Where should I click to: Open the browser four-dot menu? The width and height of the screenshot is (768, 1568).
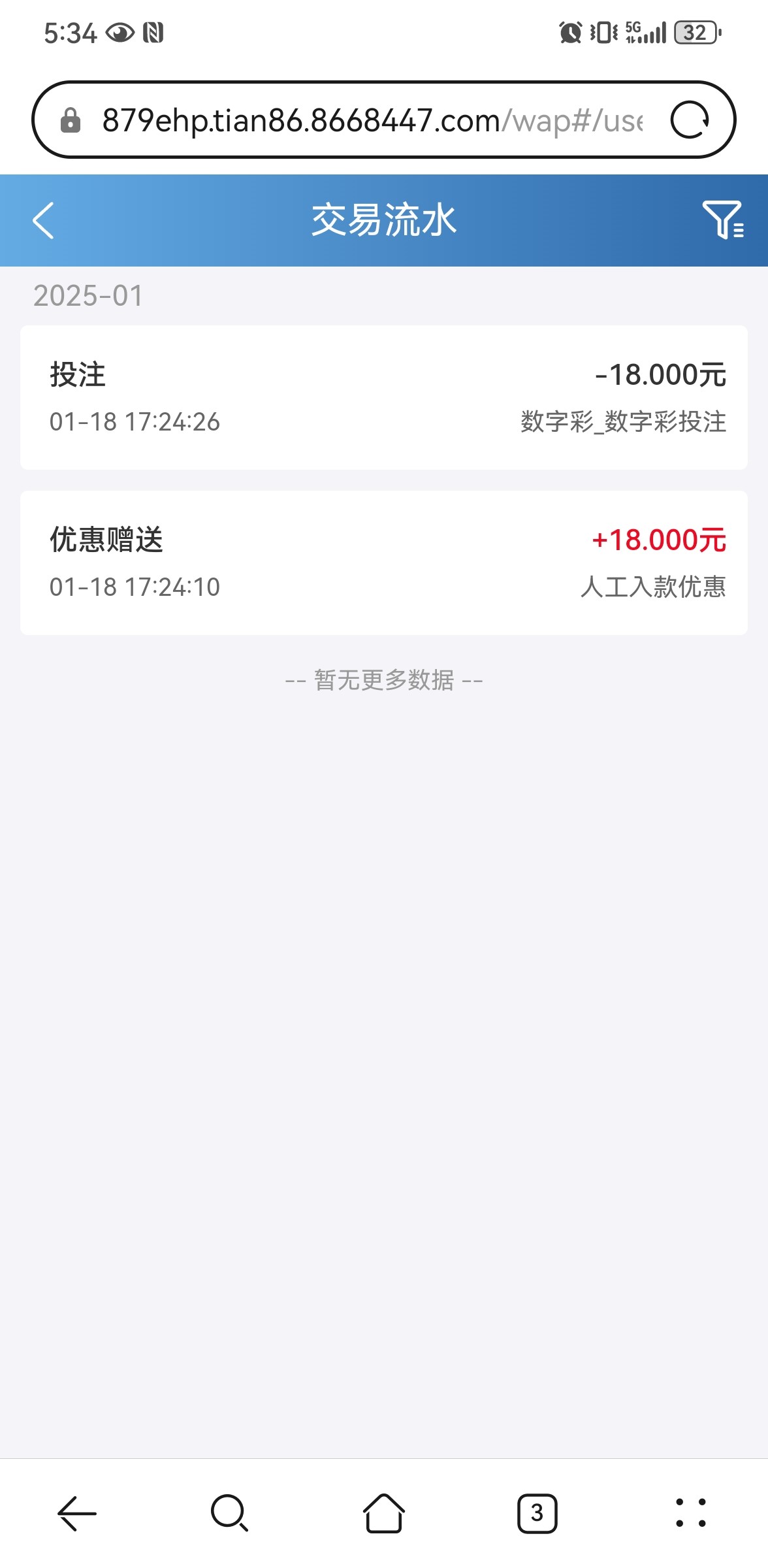tap(691, 1513)
